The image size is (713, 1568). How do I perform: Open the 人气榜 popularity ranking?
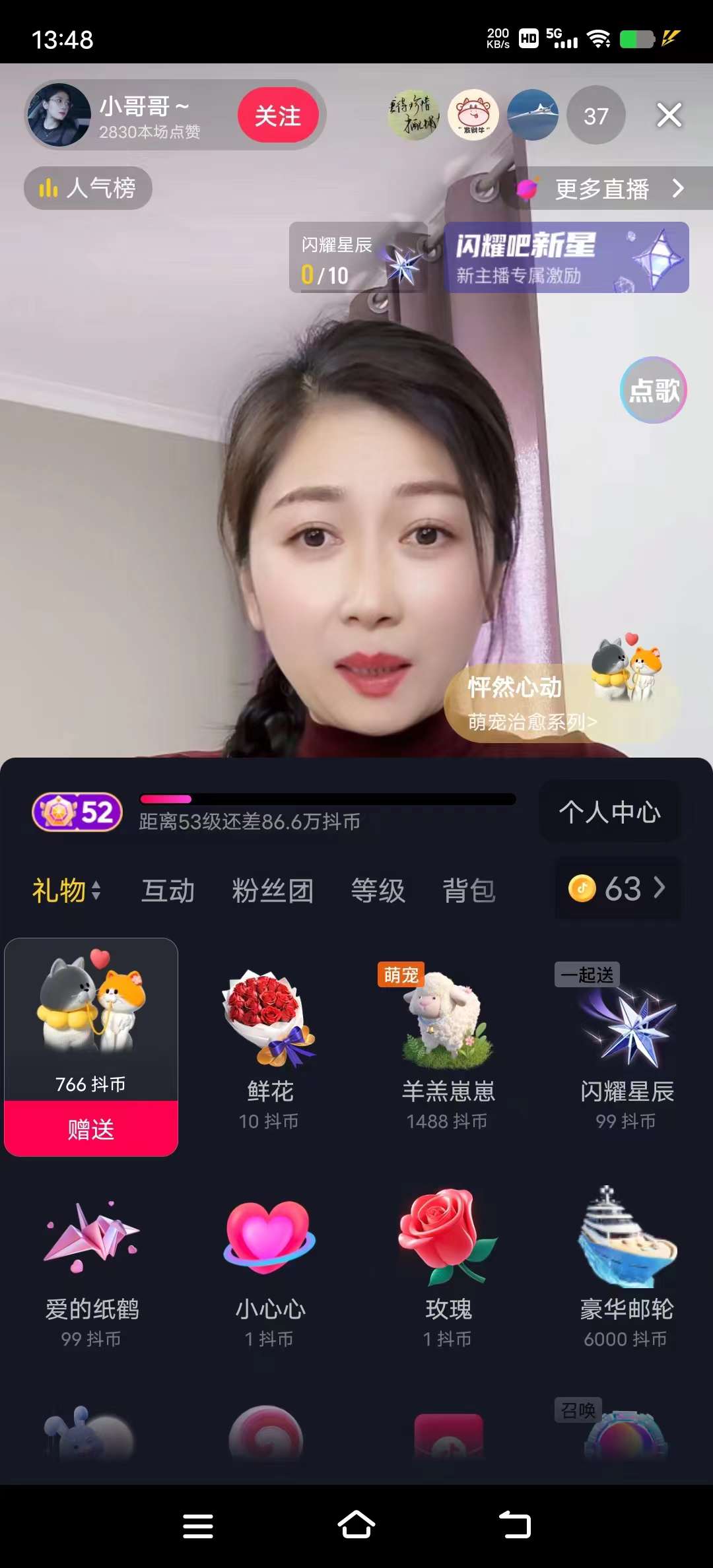[x=88, y=188]
